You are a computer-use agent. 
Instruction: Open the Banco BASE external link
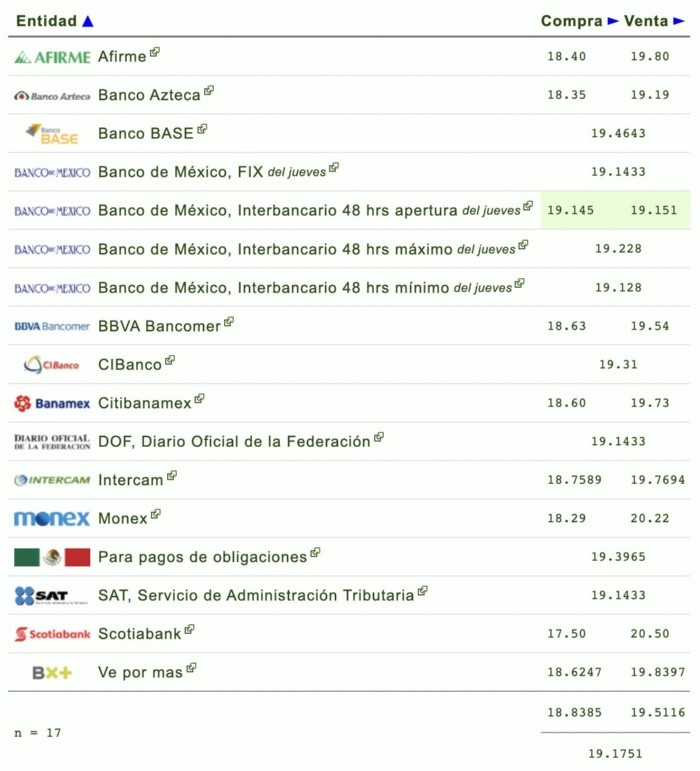202,129
